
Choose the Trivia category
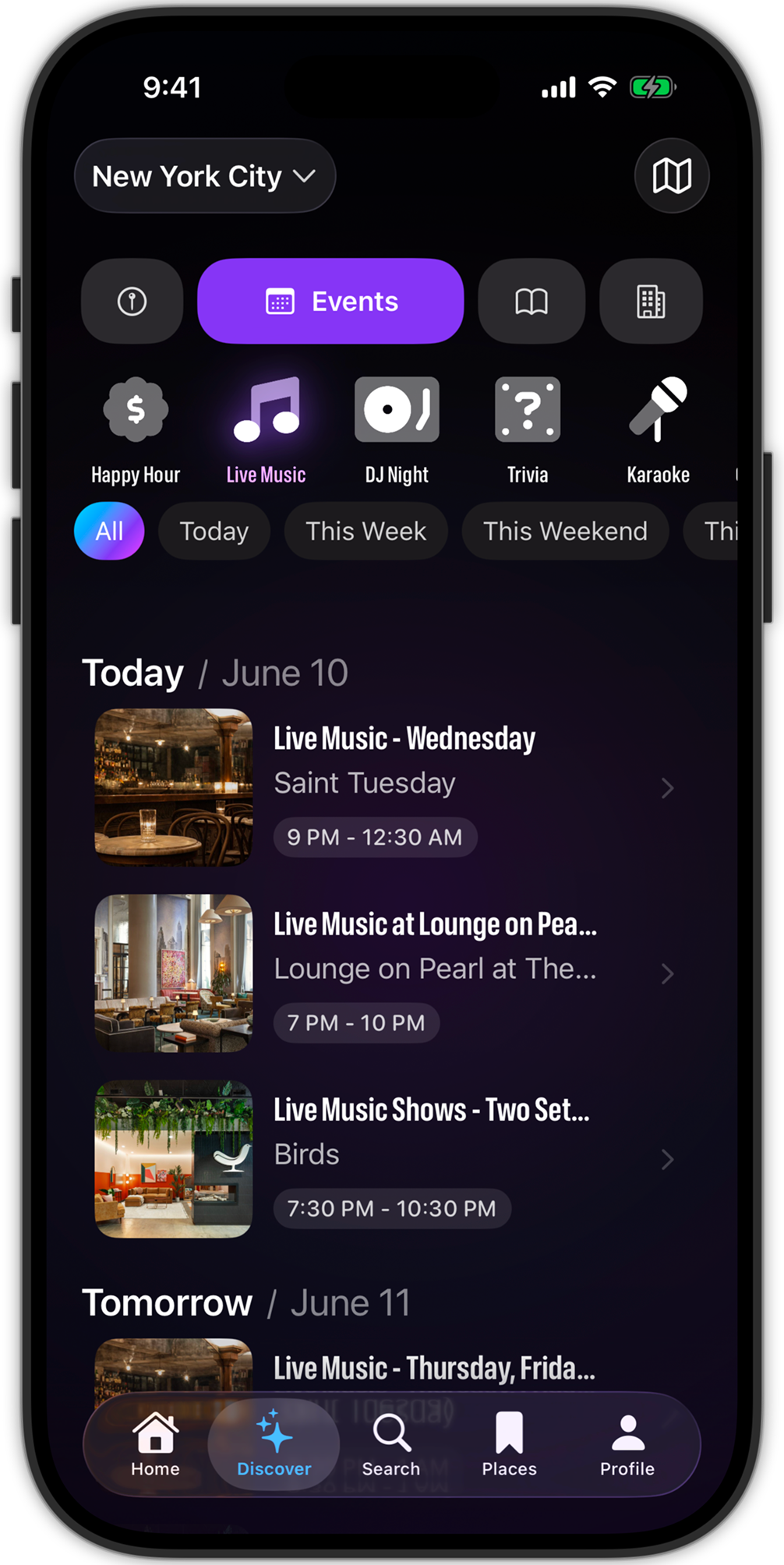(x=528, y=431)
